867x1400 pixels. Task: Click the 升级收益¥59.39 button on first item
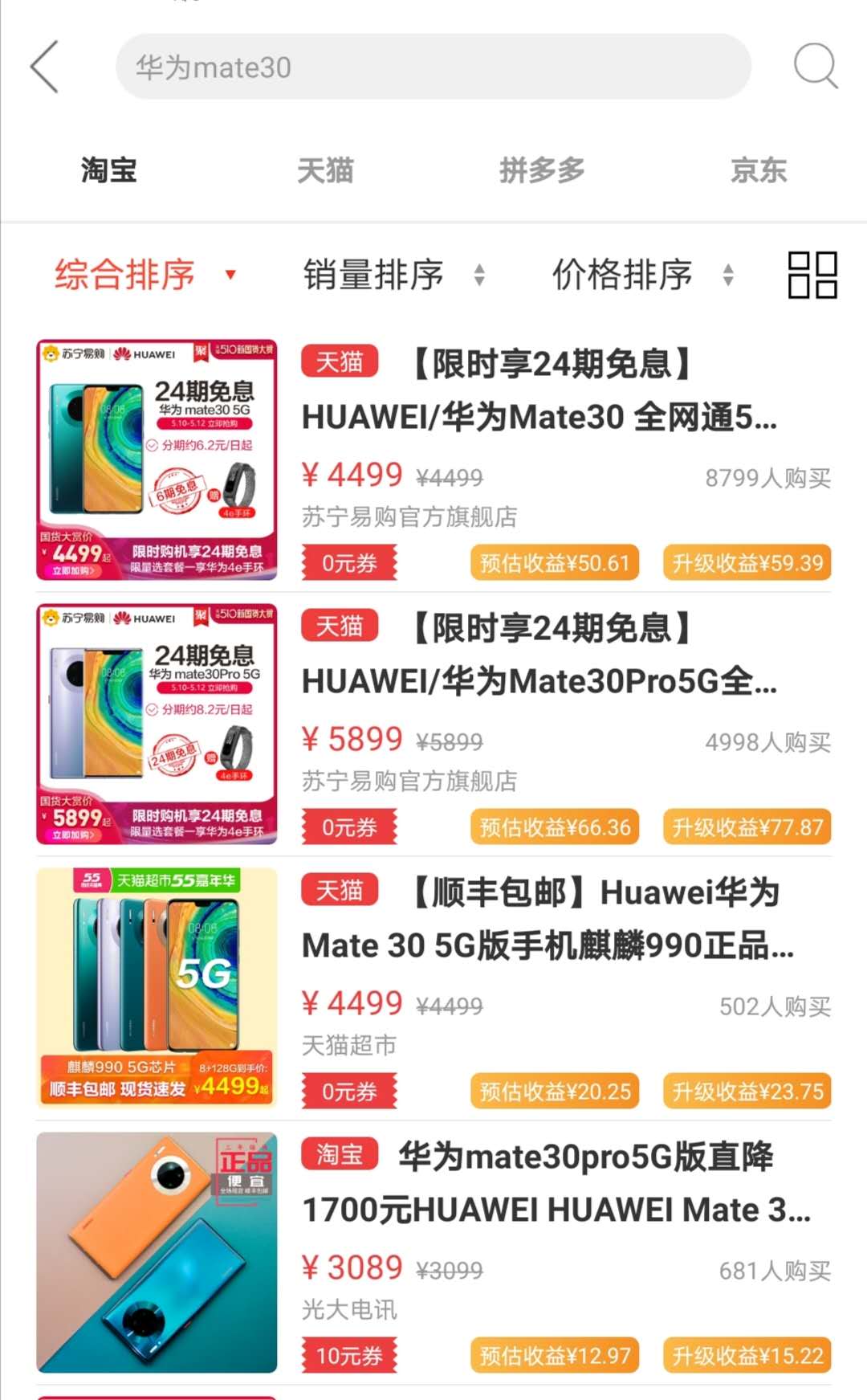point(746,562)
